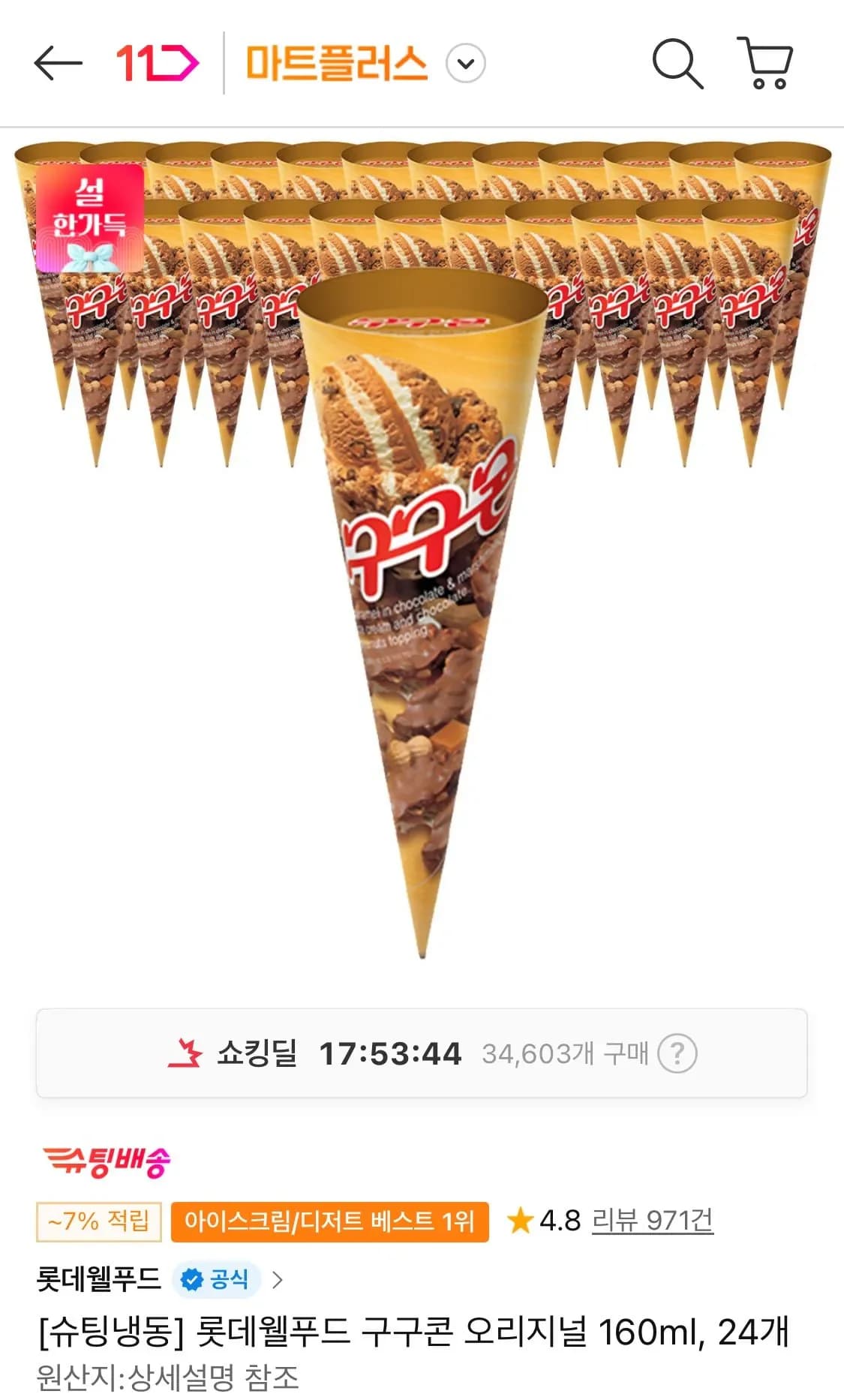Open purchase count help via question mark icon

tap(677, 1053)
